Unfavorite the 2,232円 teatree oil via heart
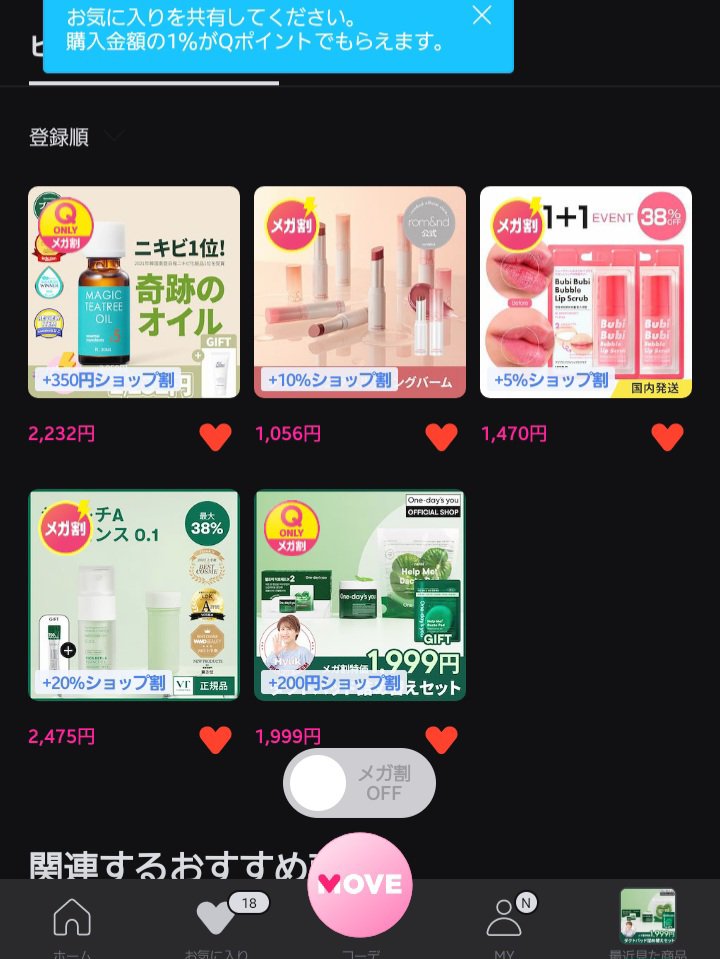This screenshot has height=959, width=720. point(216,435)
